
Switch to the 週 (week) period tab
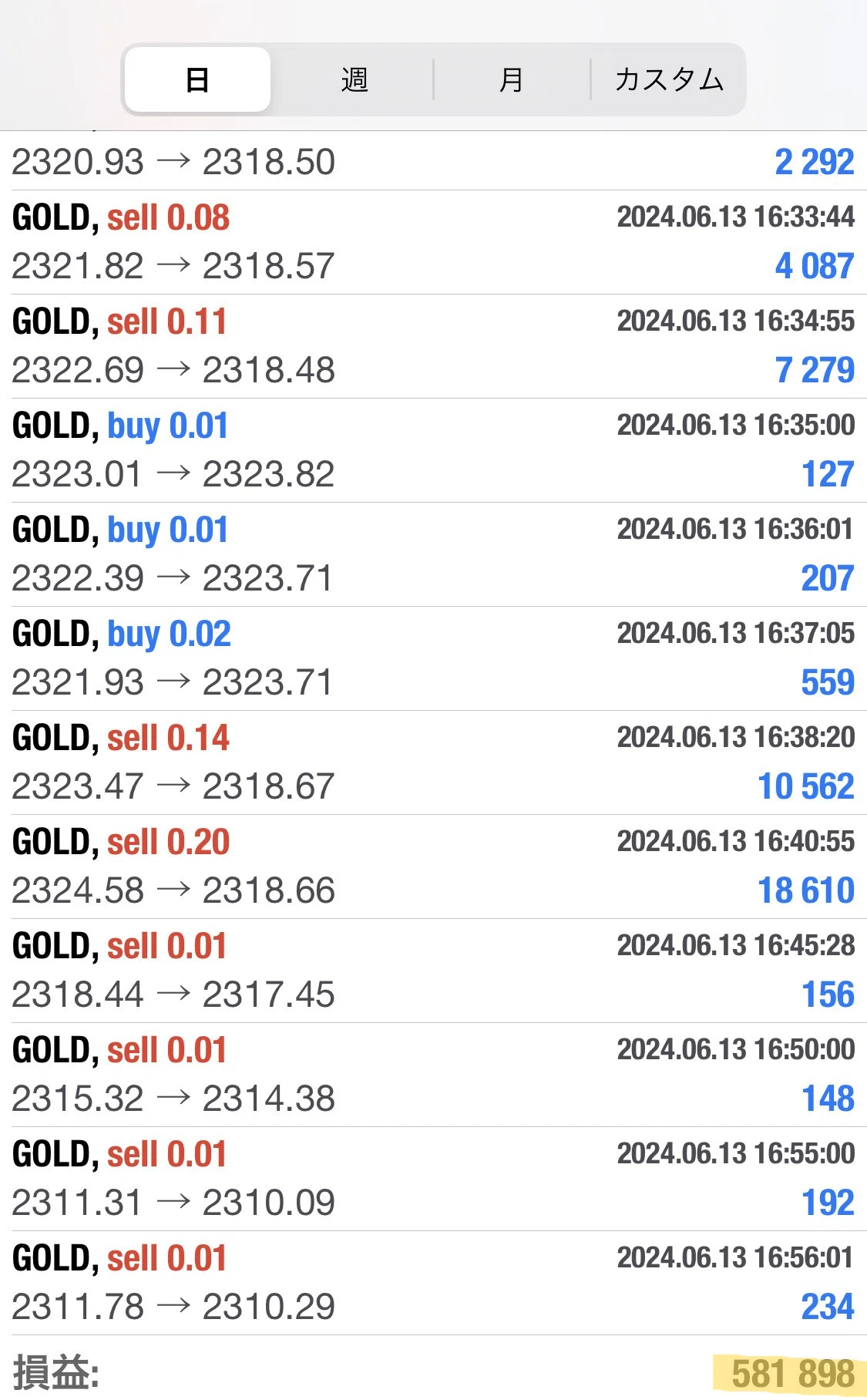tap(354, 79)
